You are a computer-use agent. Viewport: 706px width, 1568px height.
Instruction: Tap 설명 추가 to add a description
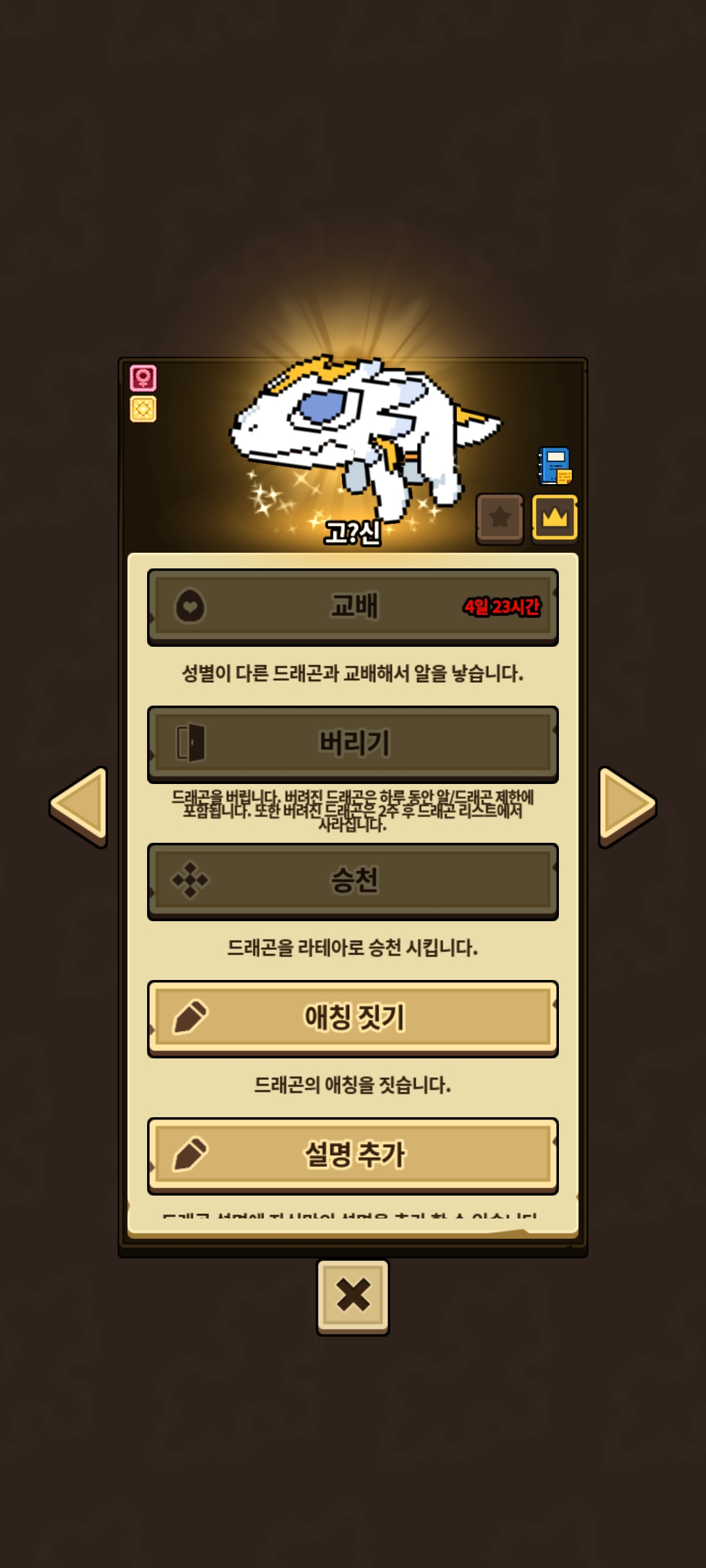click(x=353, y=1155)
